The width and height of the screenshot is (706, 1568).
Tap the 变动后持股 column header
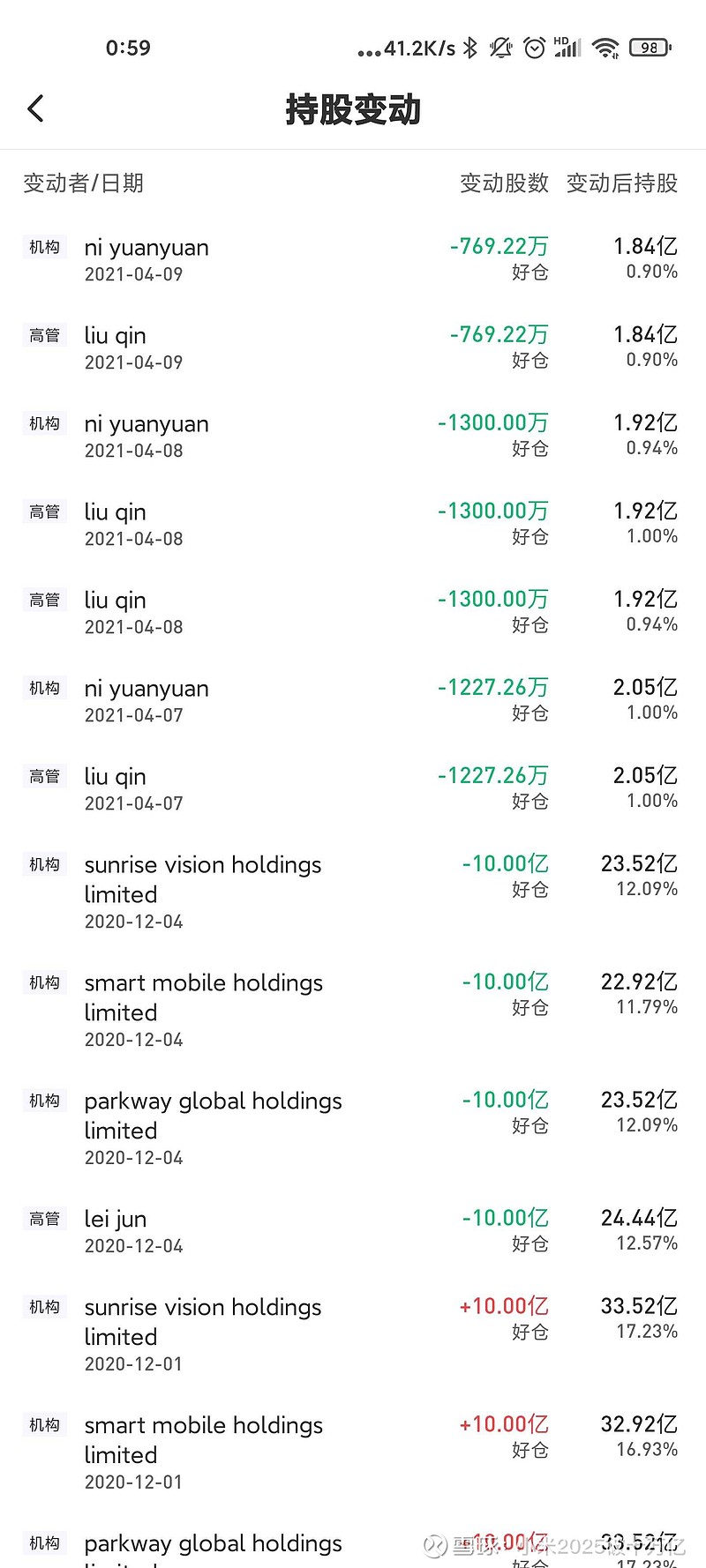pyautogui.click(x=620, y=183)
